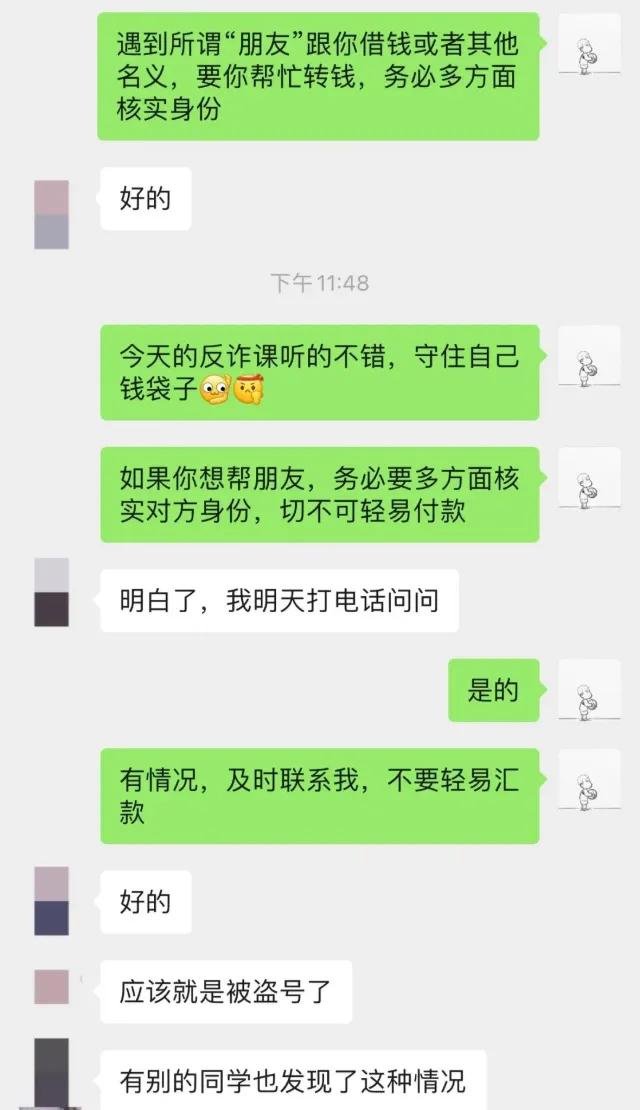This screenshot has width=640, height=1110.
Task: View profile of avatar beside '今天的反诈课听的不错'
Action: click(590, 358)
